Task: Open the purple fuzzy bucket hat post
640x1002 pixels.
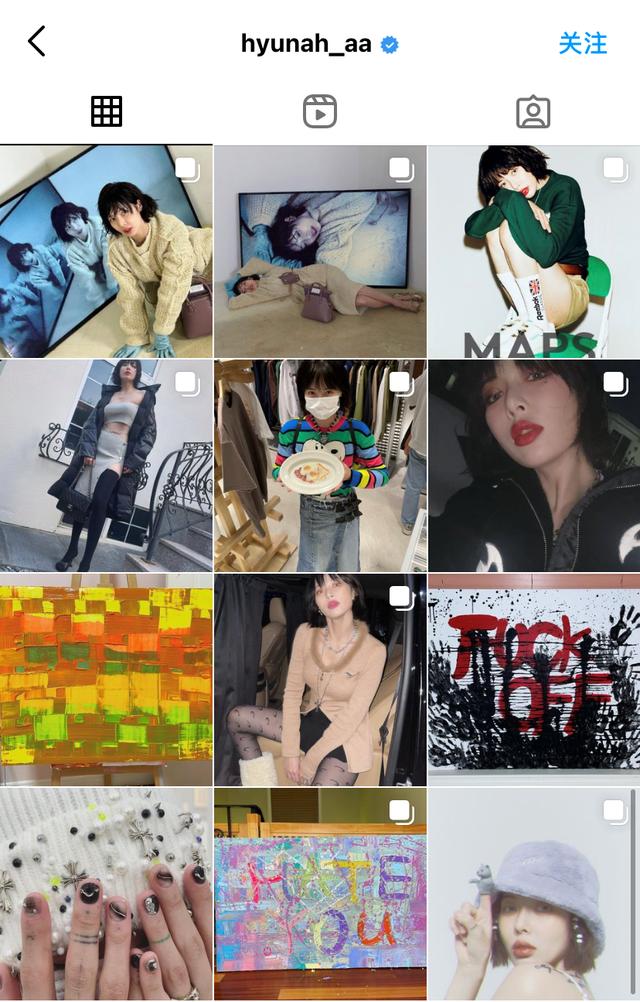Action: pyautogui.click(x=533, y=893)
